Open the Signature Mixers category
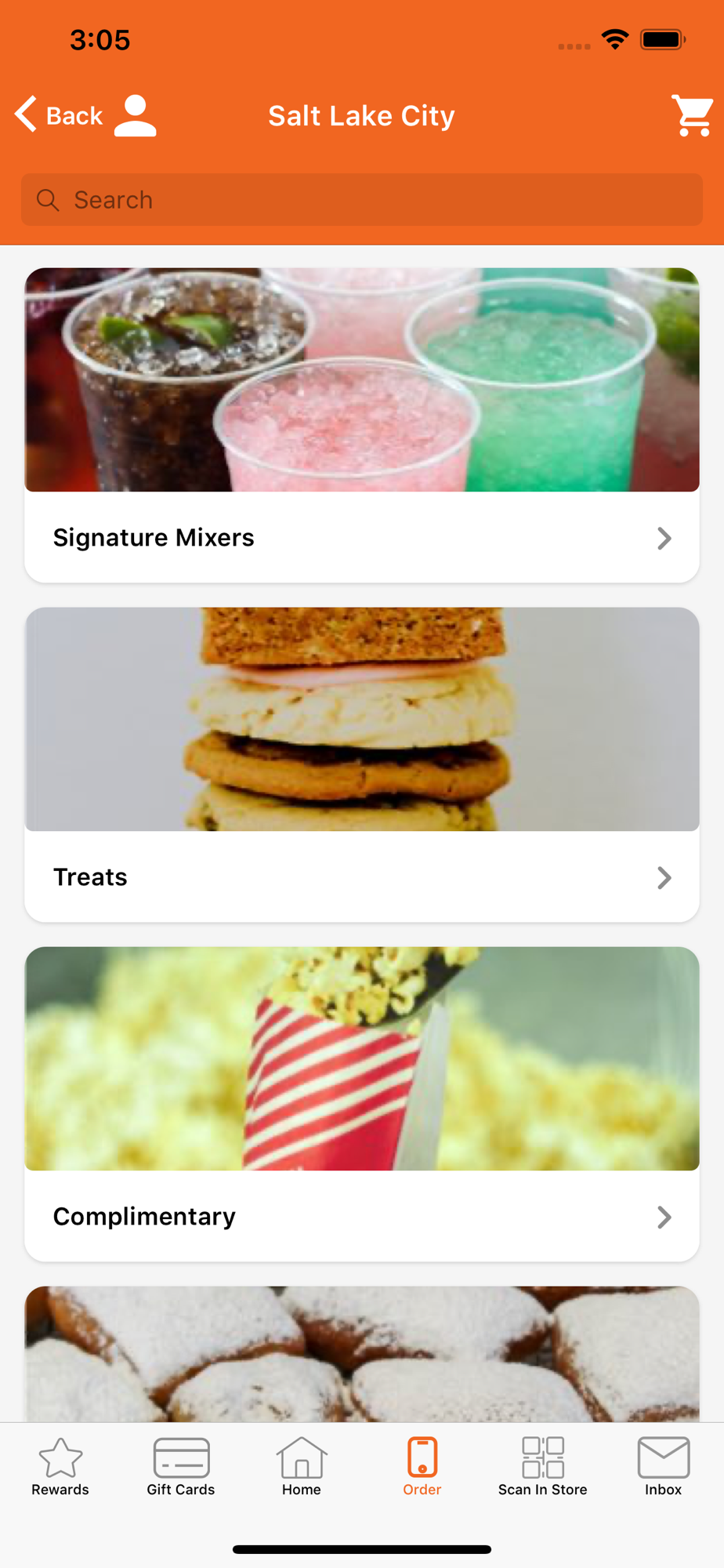724x1568 pixels. pyautogui.click(x=361, y=538)
